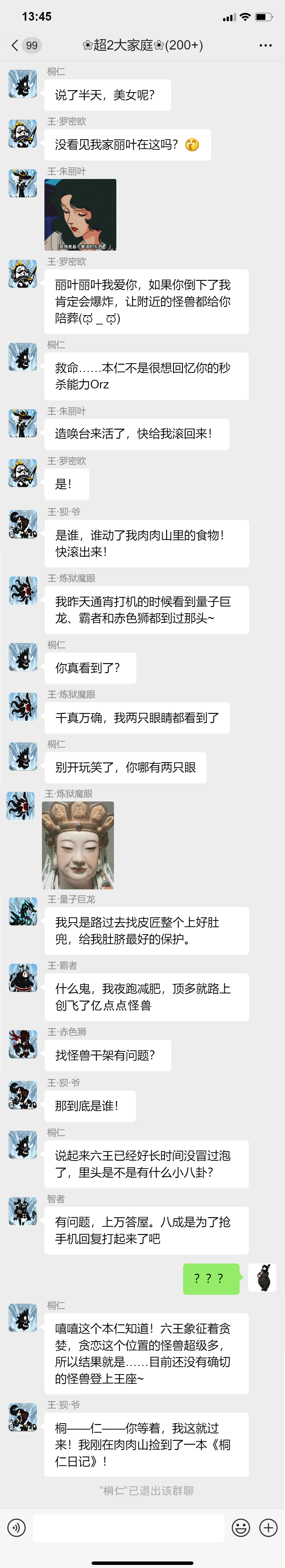
Task: Switch to voice message input
Action: (17, 1527)
